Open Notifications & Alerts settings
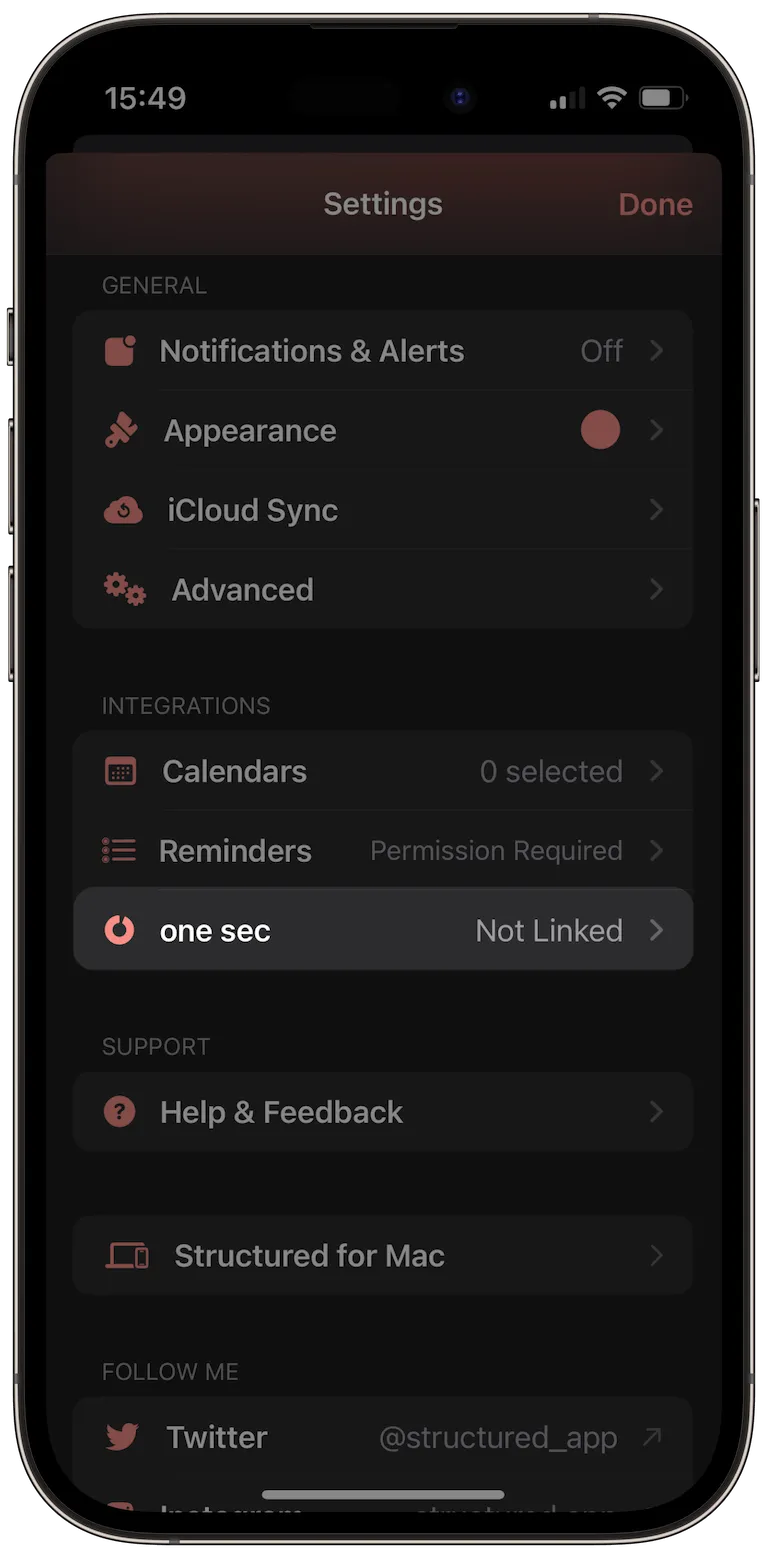The image size is (768, 1558). click(382, 351)
